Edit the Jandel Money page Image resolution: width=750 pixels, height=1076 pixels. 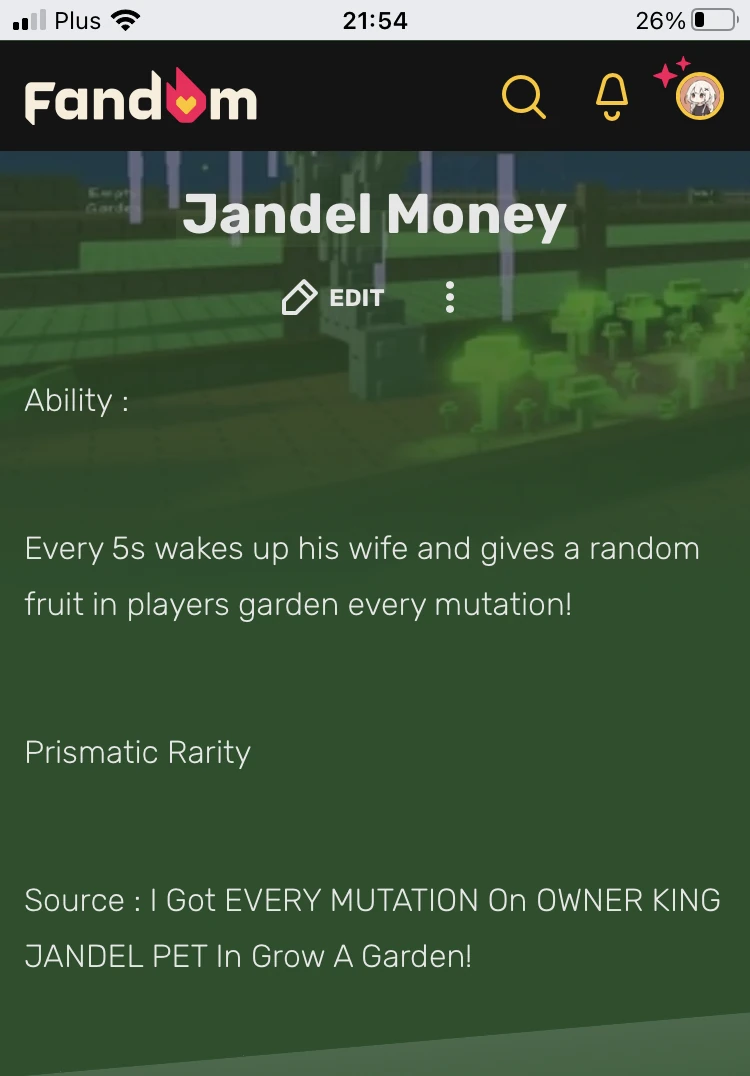coord(333,297)
